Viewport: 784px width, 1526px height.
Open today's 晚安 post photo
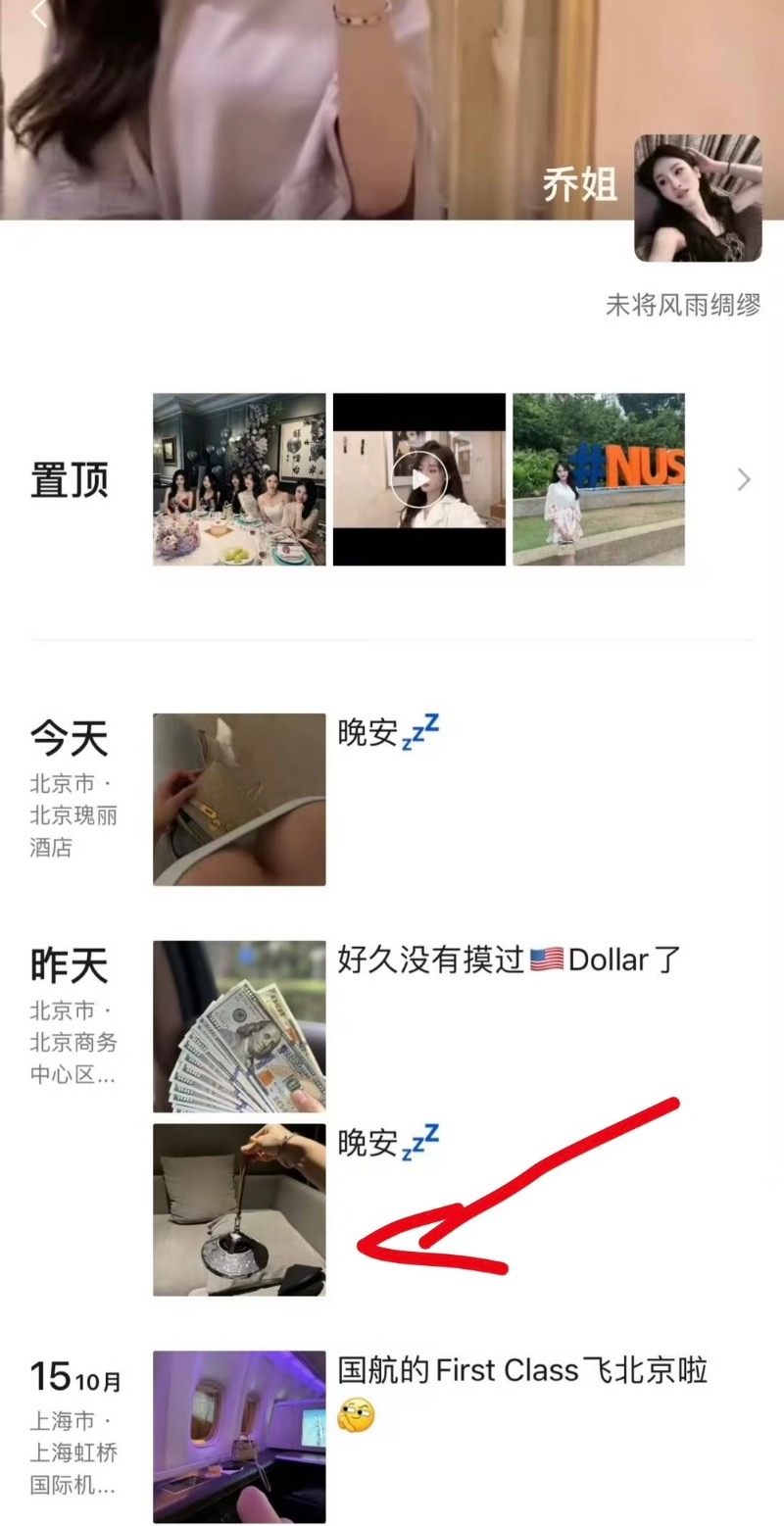(x=239, y=799)
